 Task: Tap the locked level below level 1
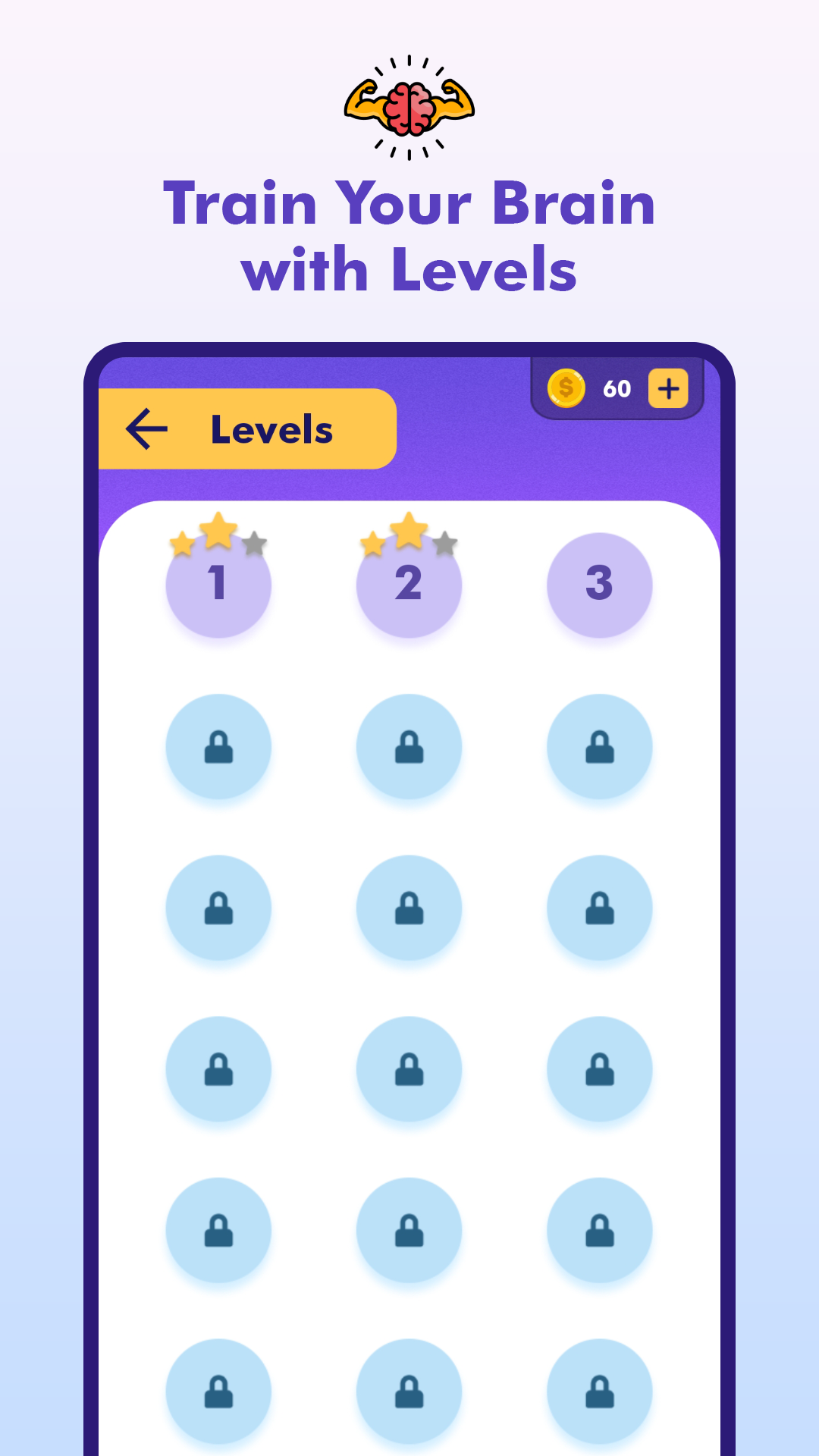pos(218,747)
